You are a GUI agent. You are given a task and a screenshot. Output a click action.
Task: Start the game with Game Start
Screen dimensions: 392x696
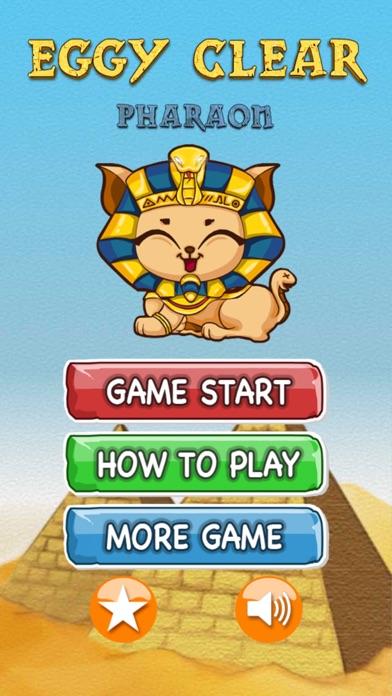click(x=195, y=391)
